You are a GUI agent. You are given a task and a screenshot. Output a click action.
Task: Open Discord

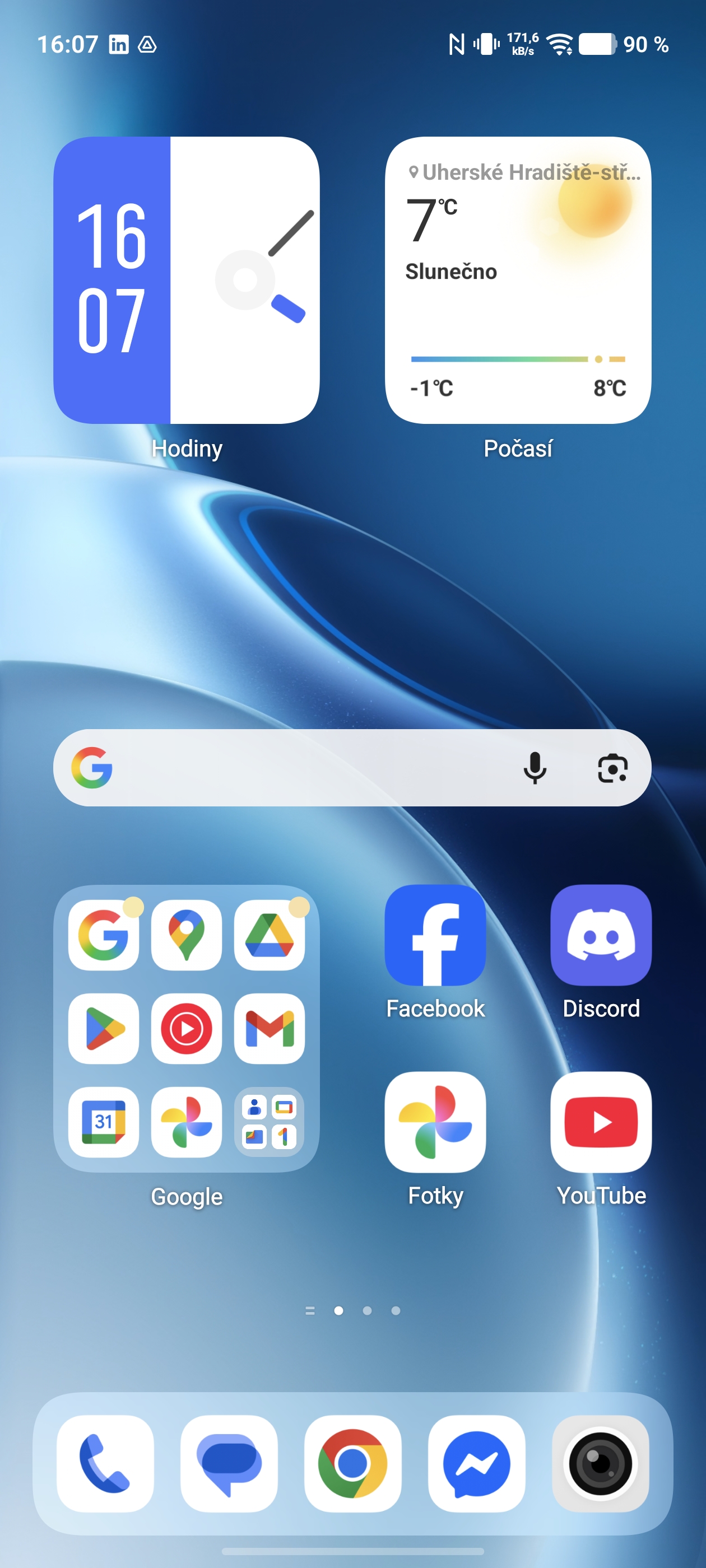[x=601, y=936]
